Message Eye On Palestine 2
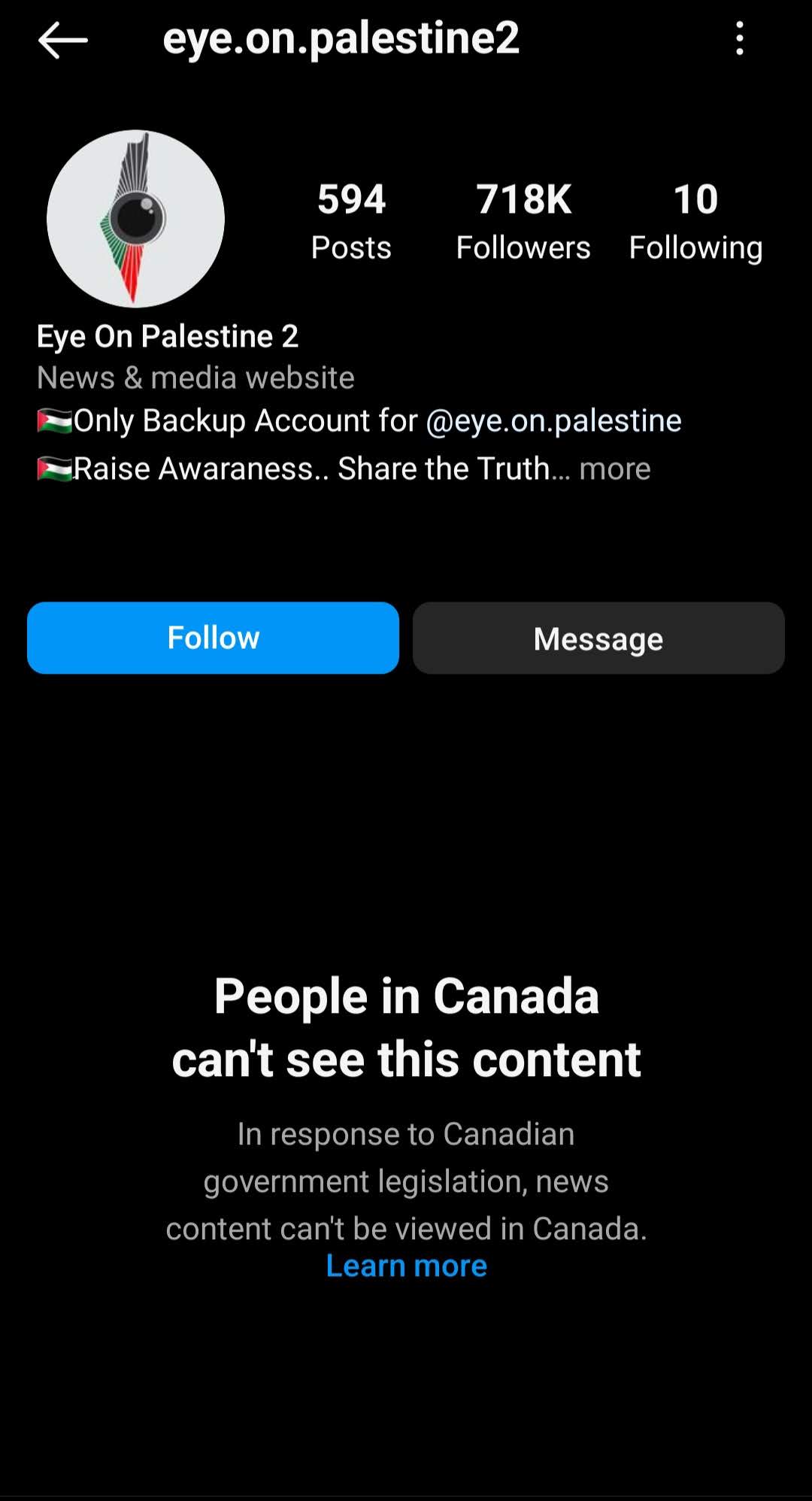 click(598, 638)
